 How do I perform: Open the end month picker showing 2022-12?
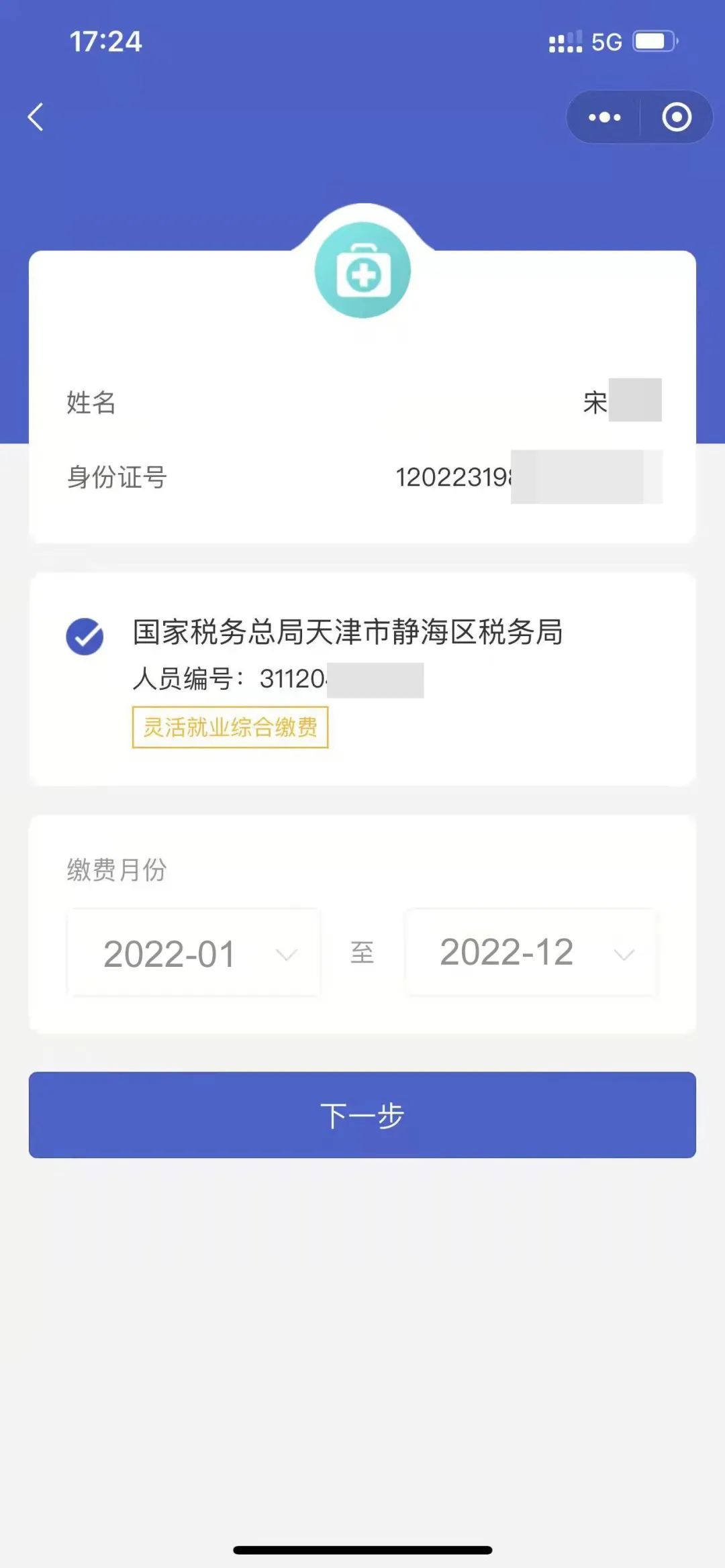[x=531, y=952]
